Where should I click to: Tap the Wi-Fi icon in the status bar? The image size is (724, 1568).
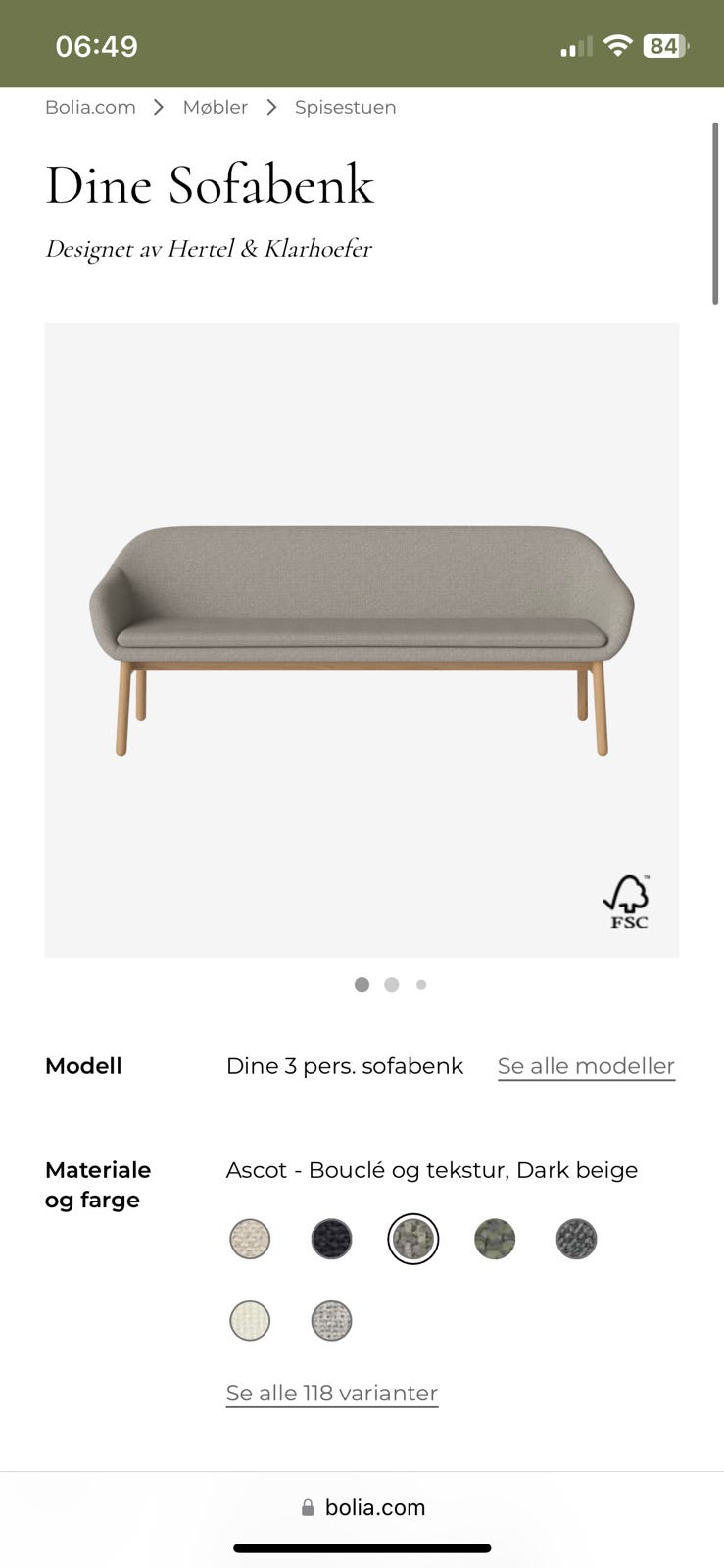click(616, 44)
